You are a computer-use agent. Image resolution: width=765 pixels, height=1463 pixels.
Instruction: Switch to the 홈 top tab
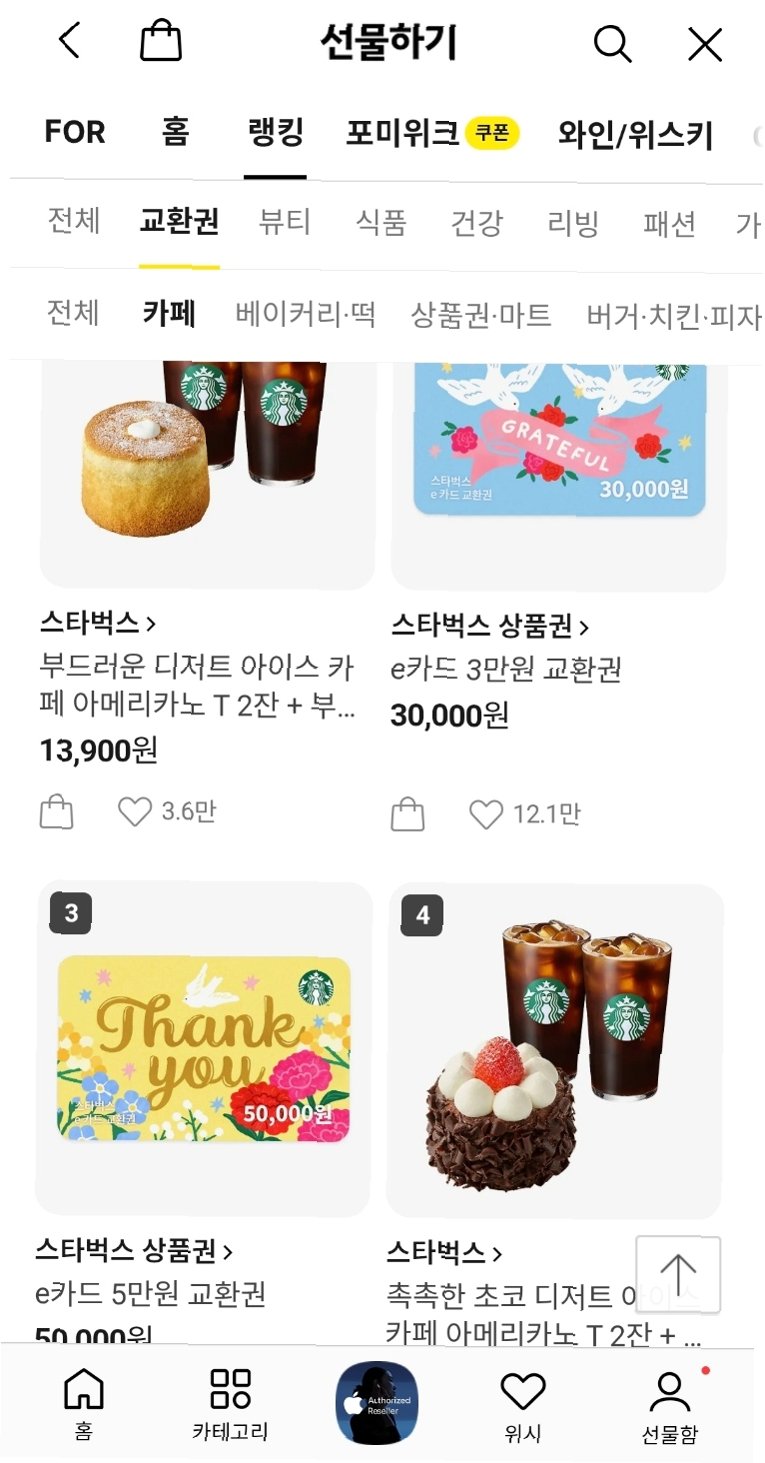click(x=175, y=132)
